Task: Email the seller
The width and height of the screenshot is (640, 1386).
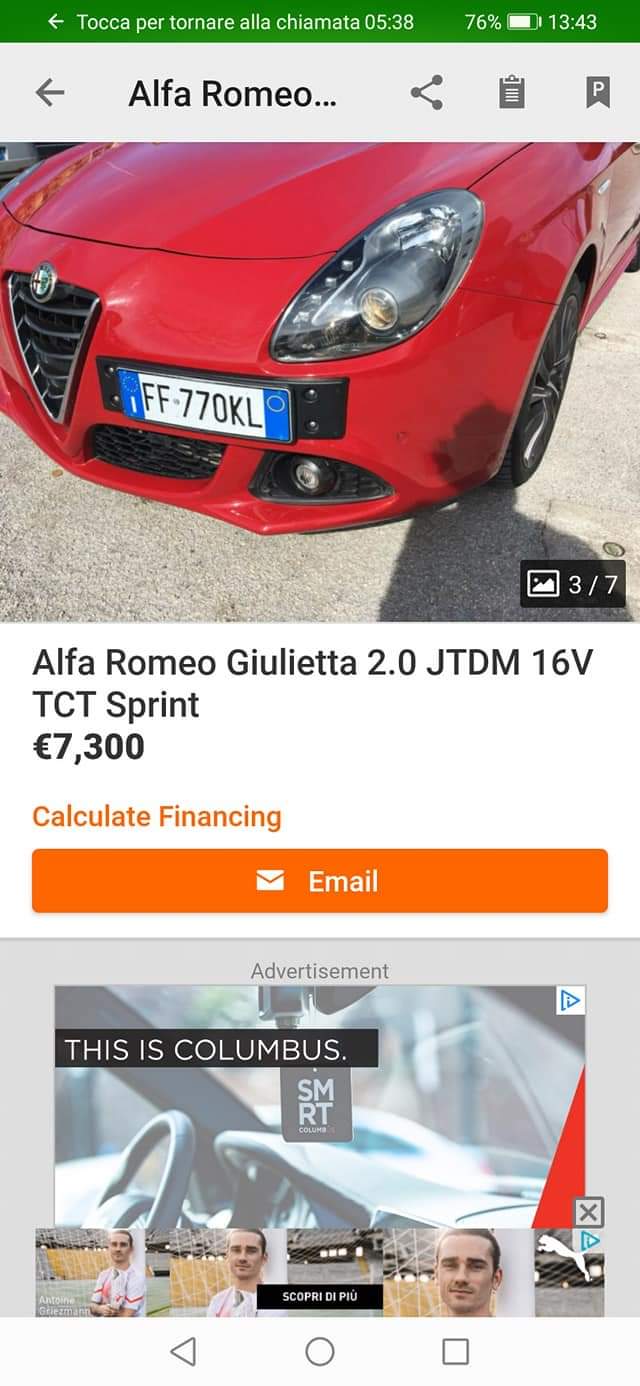Action: [x=320, y=881]
